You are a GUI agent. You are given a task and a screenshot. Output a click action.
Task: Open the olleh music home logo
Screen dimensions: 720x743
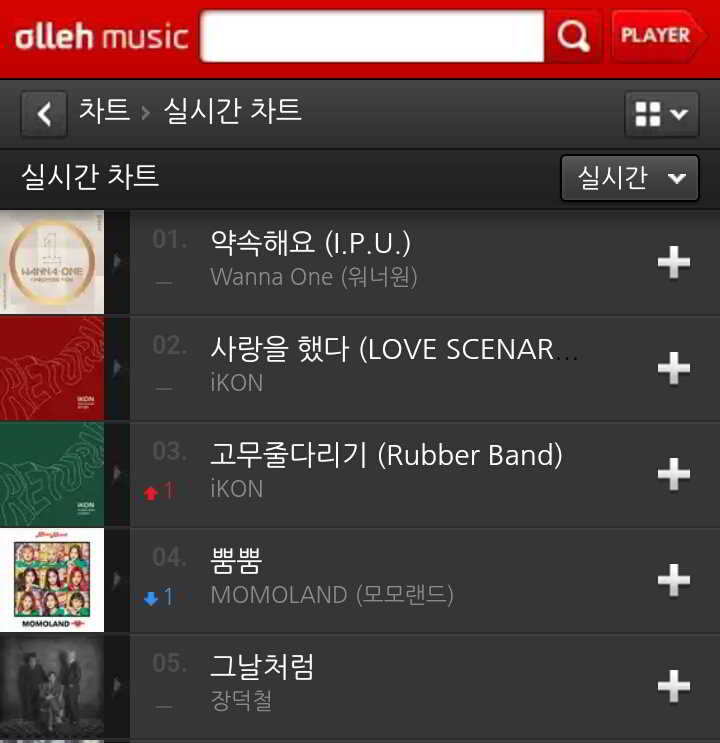point(100,37)
